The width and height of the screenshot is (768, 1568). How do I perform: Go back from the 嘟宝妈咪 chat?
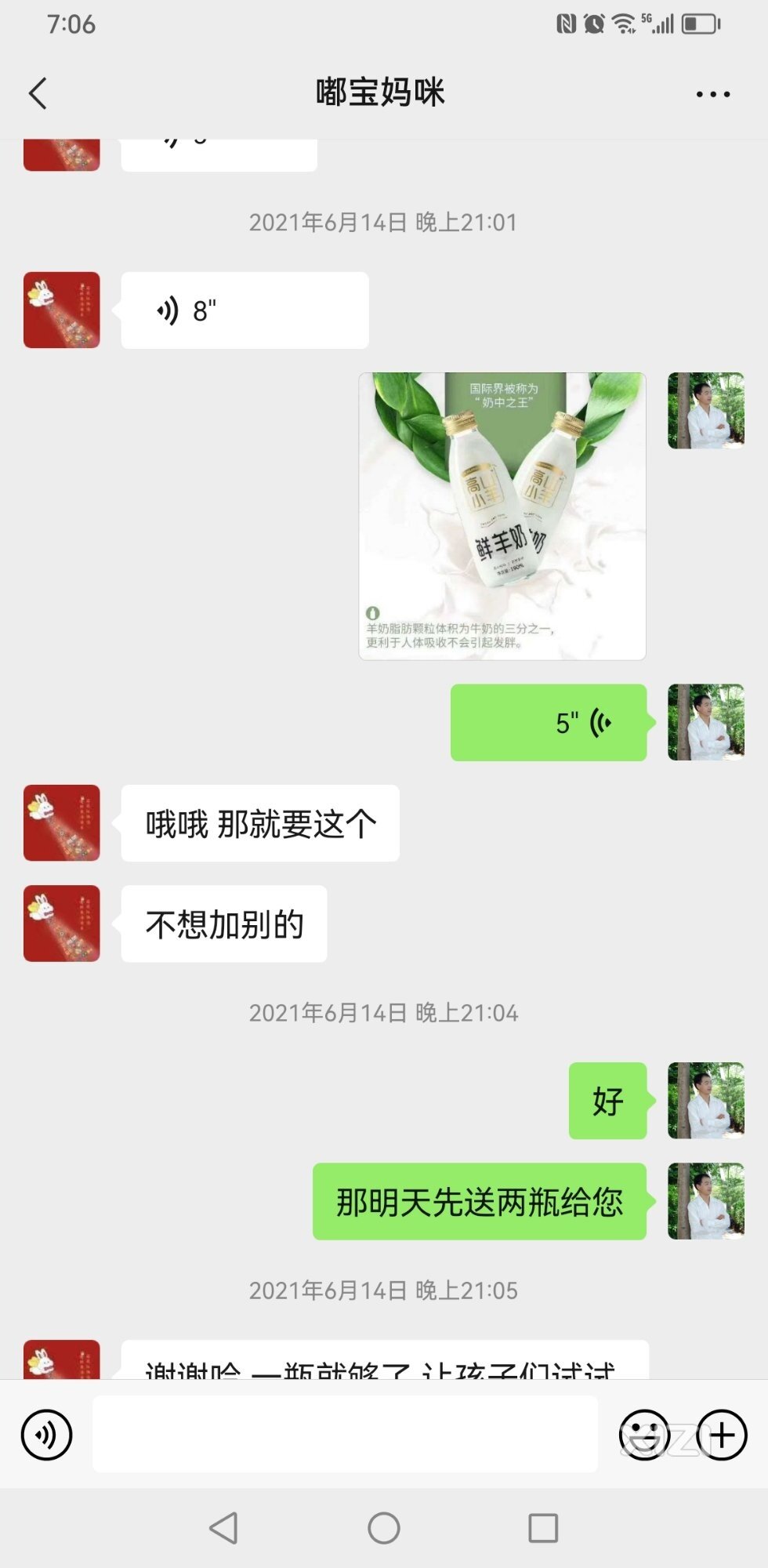click(x=38, y=93)
